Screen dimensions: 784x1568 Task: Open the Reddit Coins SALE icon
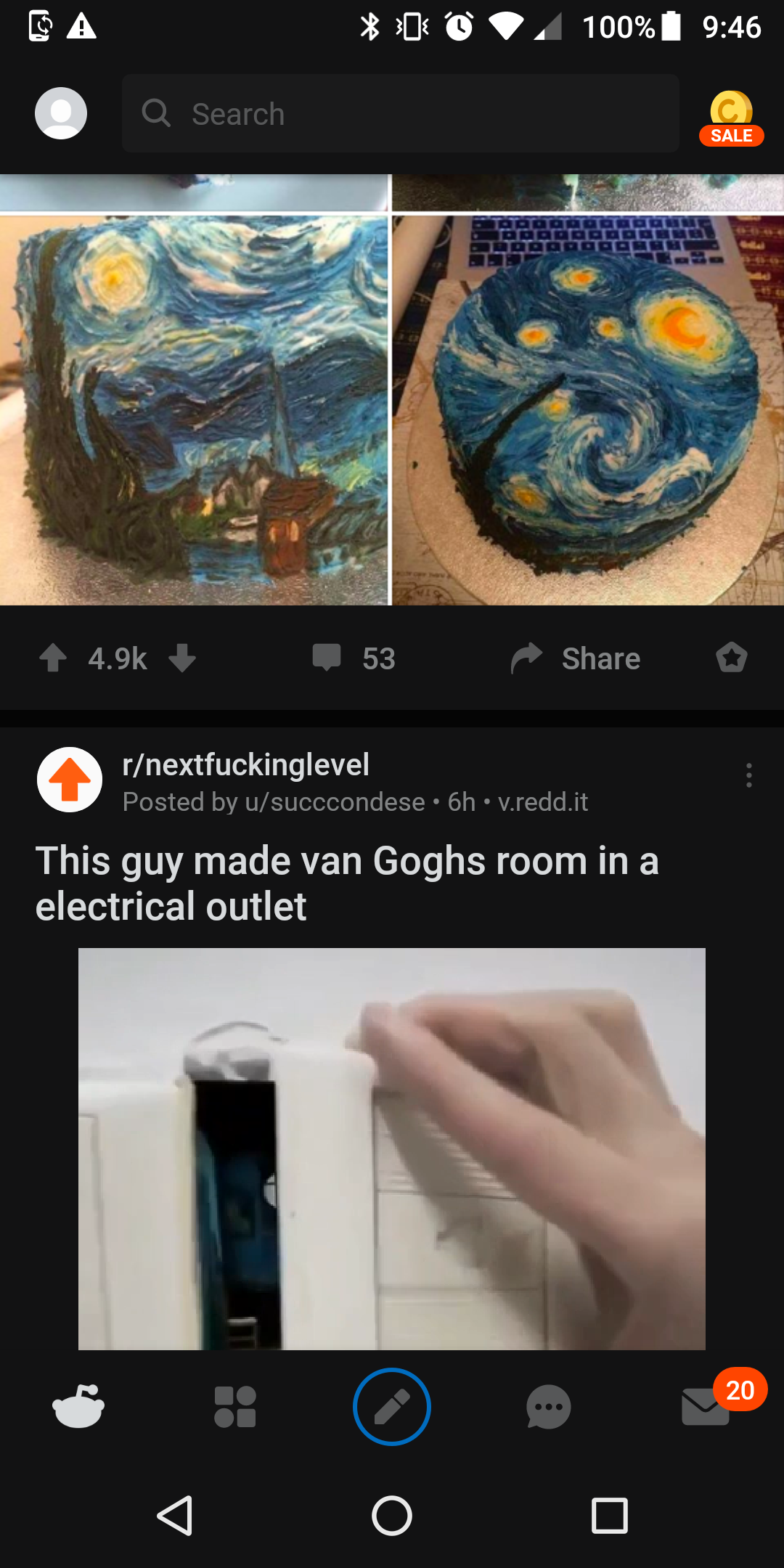(x=731, y=115)
